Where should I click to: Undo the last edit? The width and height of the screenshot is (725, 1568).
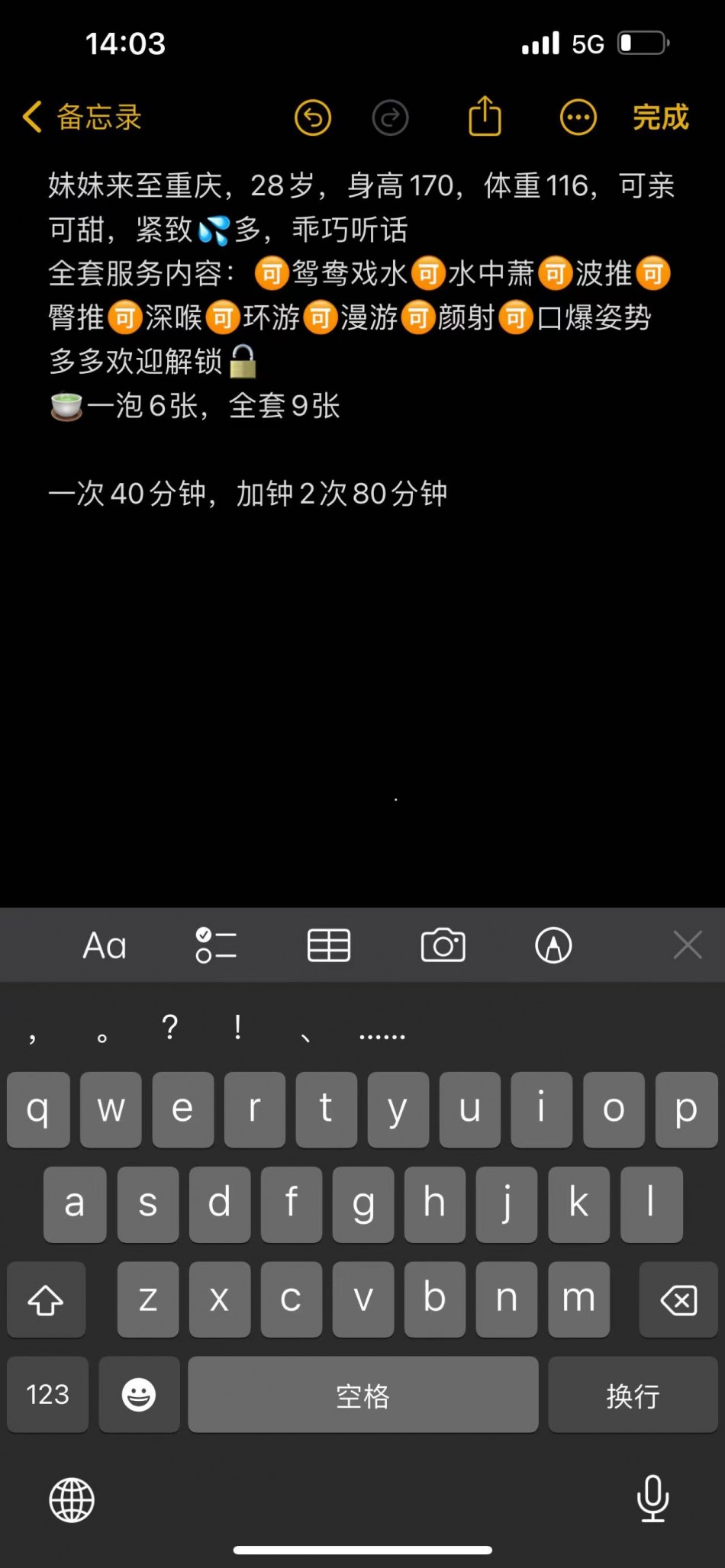(313, 118)
